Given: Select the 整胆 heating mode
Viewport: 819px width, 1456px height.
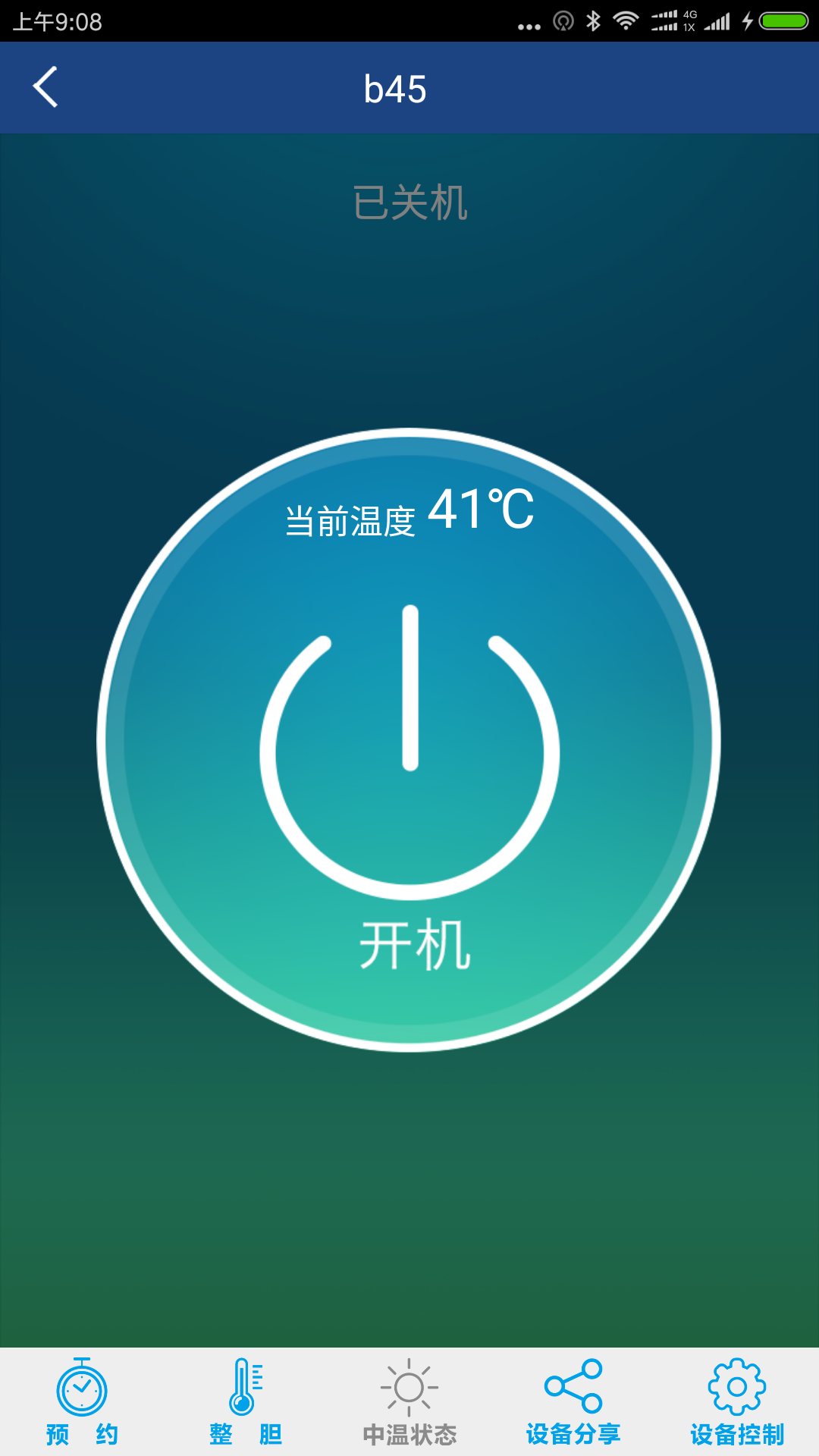Looking at the screenshot, I should point(246,1402).
